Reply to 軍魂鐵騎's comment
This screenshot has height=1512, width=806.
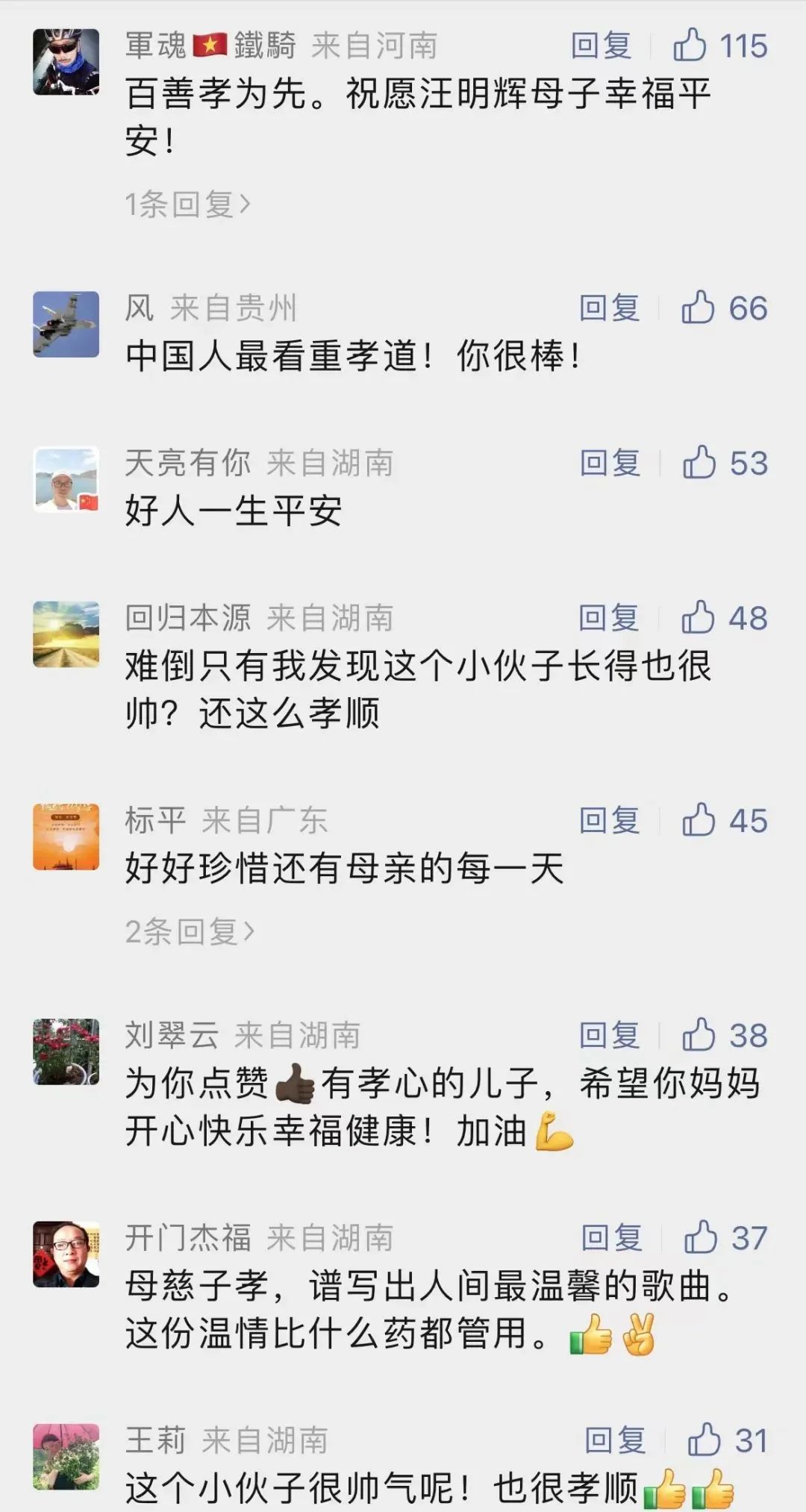(x=601, y=46)
